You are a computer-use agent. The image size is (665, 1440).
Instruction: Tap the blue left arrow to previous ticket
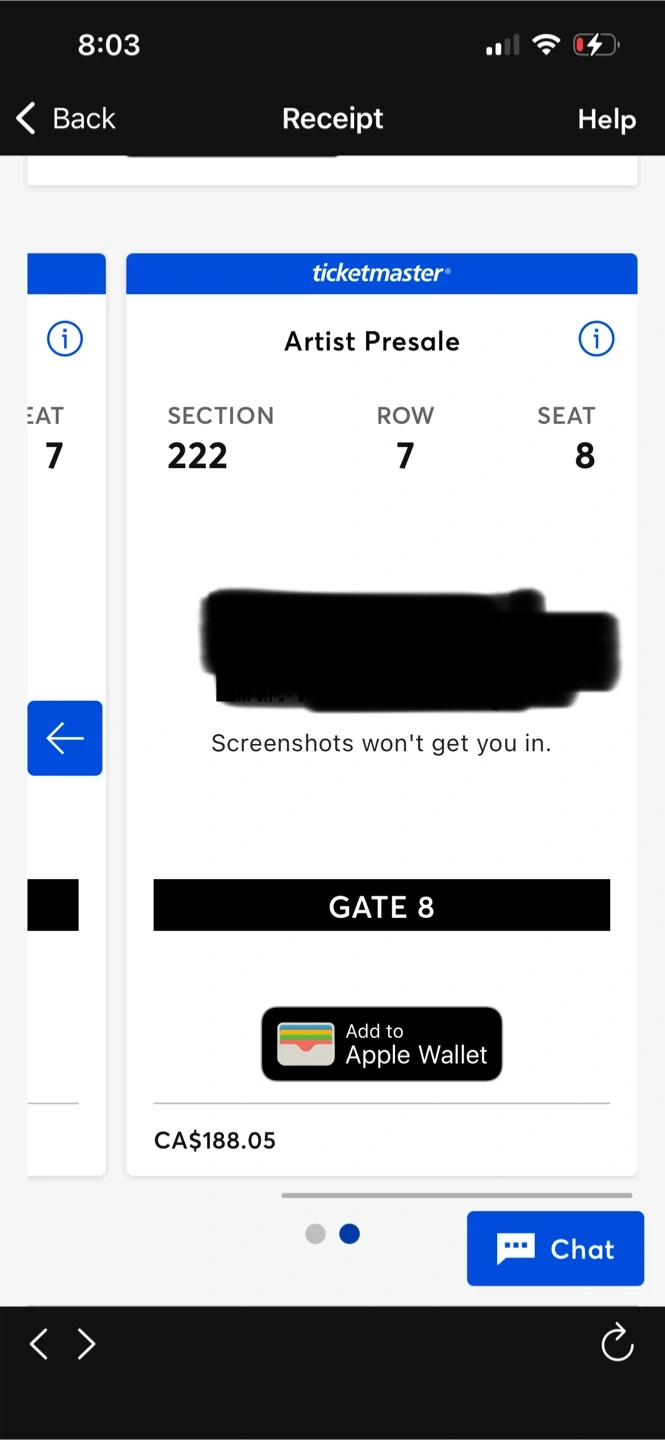[65, 738]
